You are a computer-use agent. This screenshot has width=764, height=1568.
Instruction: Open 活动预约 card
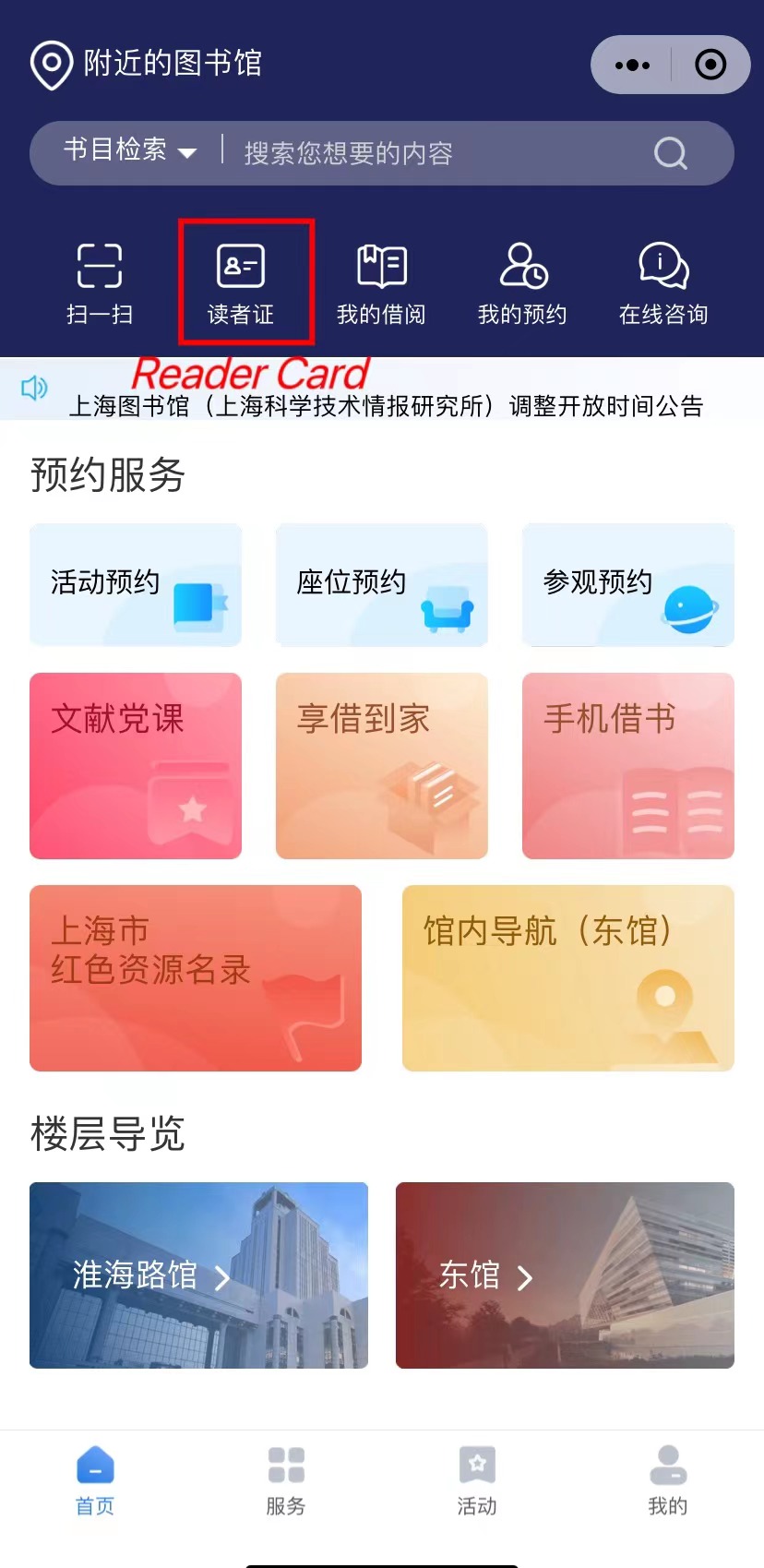click(136, 585)
